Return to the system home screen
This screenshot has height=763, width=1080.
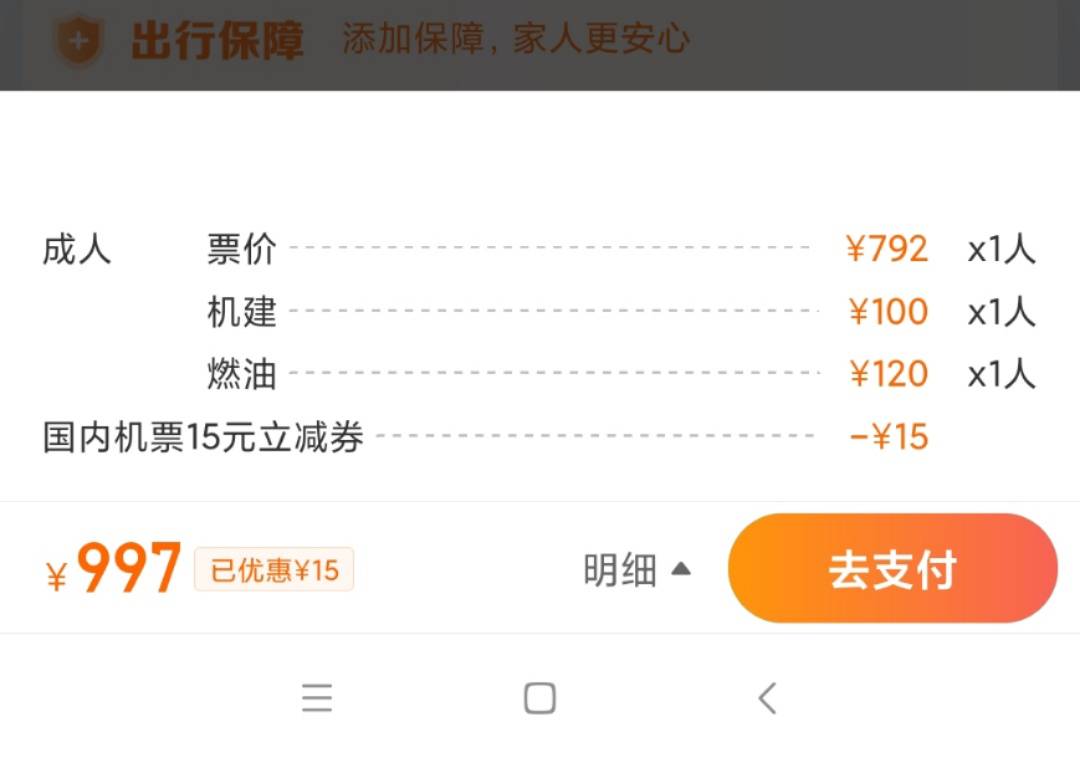click(x=539, y=698)
